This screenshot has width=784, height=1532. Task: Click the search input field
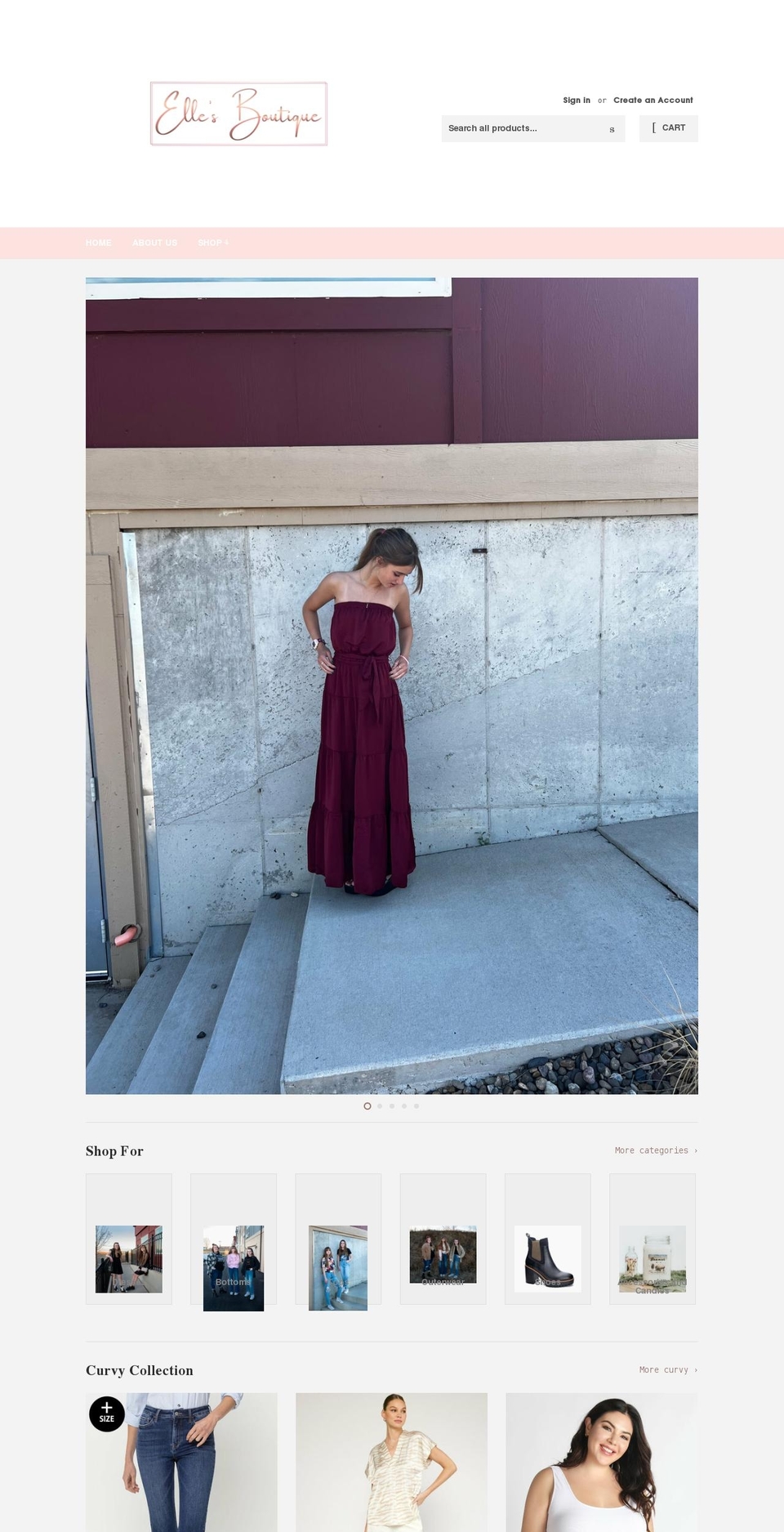pos(523,128)
